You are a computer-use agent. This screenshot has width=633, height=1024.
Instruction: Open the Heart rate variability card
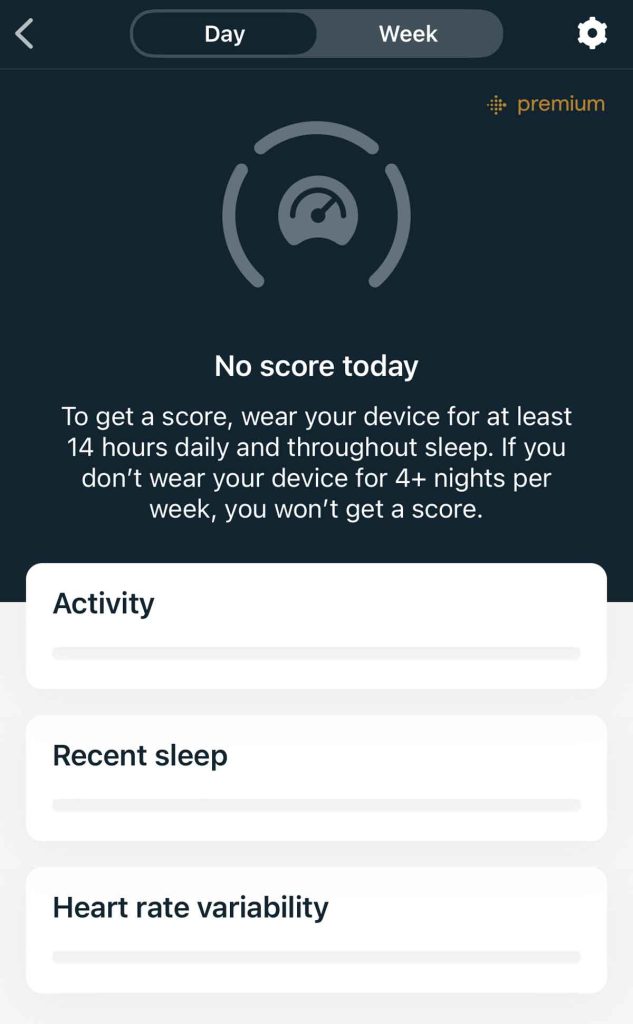(x=316, y=930)
